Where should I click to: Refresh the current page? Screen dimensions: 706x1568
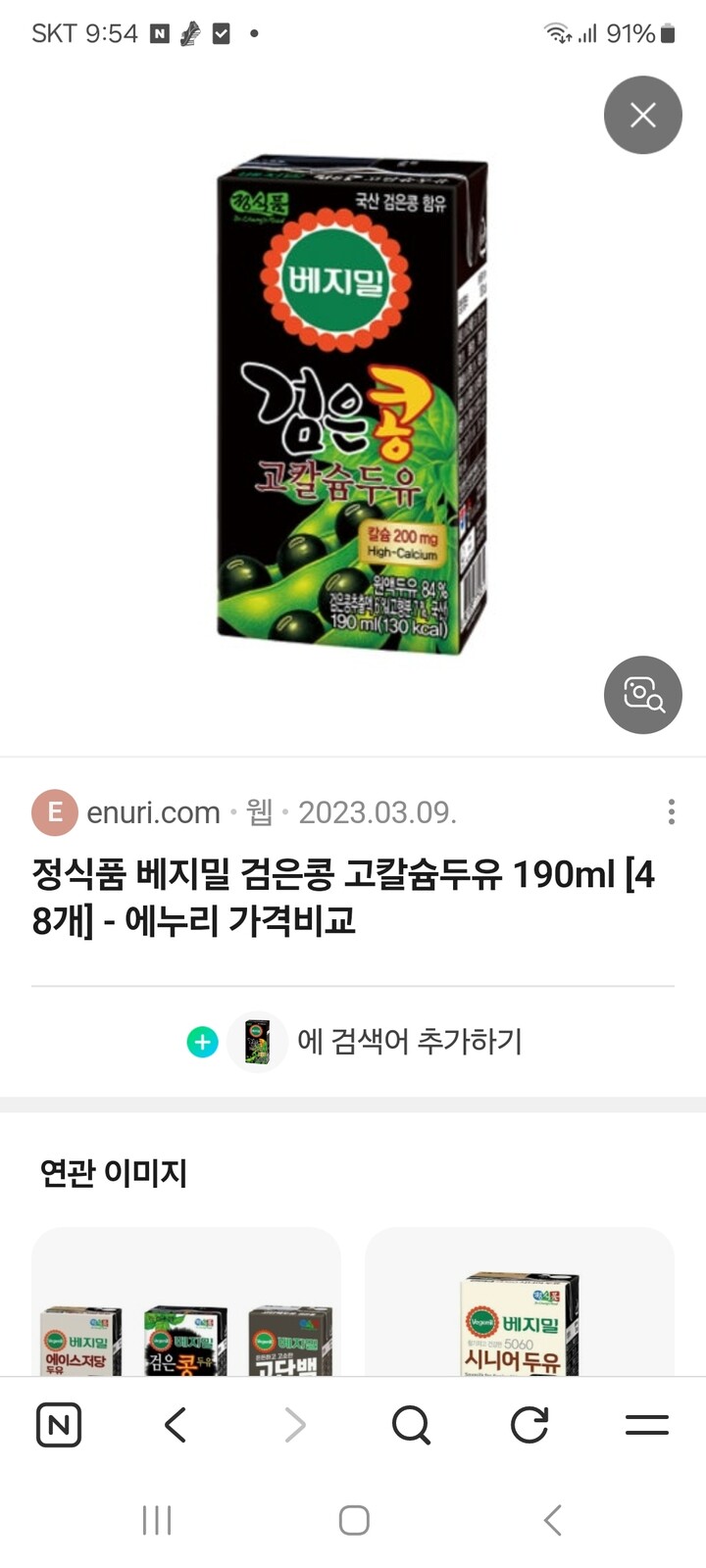529,1426
